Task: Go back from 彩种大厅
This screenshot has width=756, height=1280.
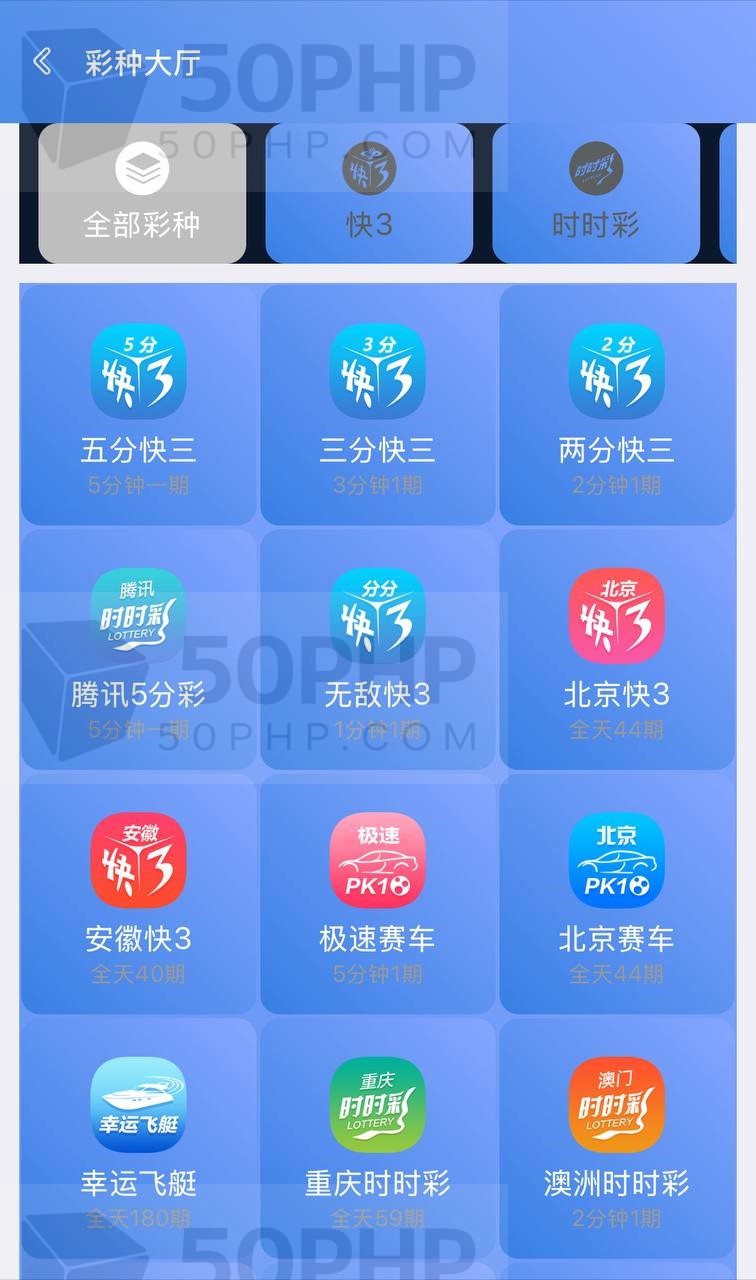Action: click(x=42, y=62)
